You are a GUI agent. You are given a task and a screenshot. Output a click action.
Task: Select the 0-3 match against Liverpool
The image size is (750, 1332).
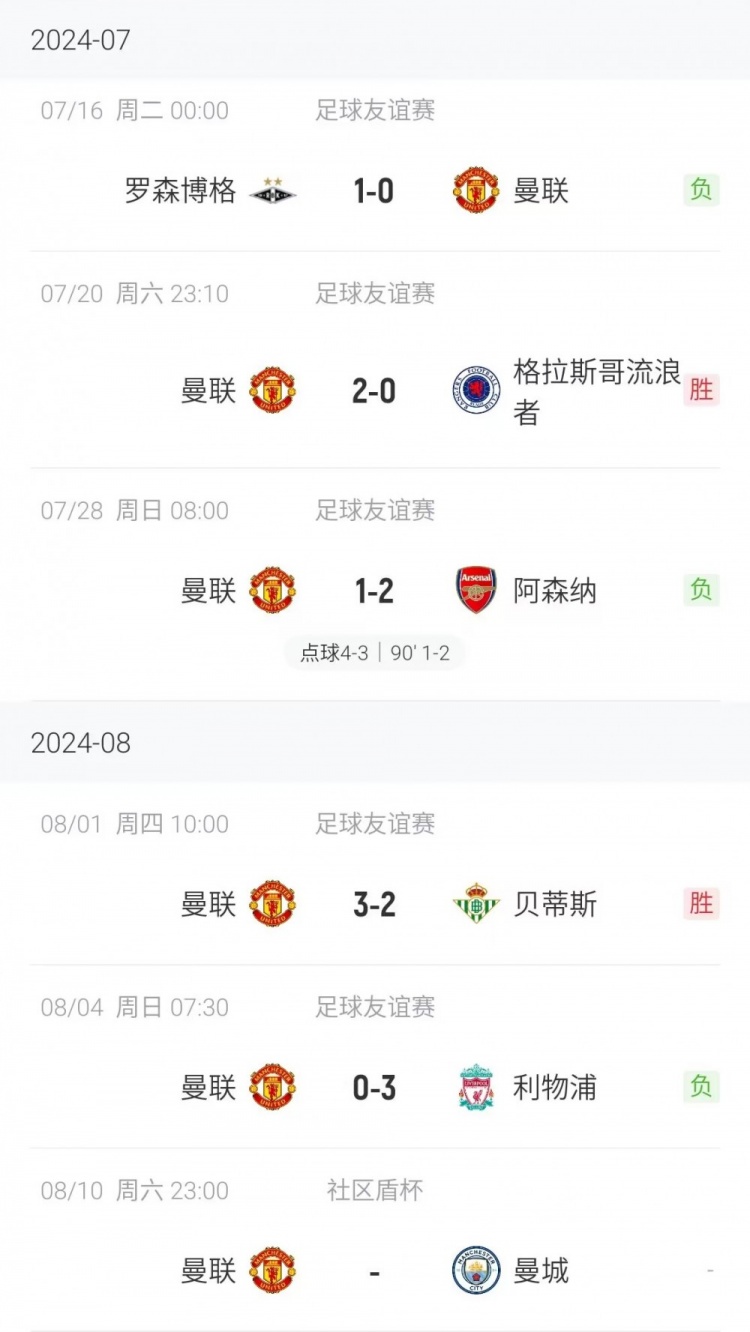tap(374, 1088)
